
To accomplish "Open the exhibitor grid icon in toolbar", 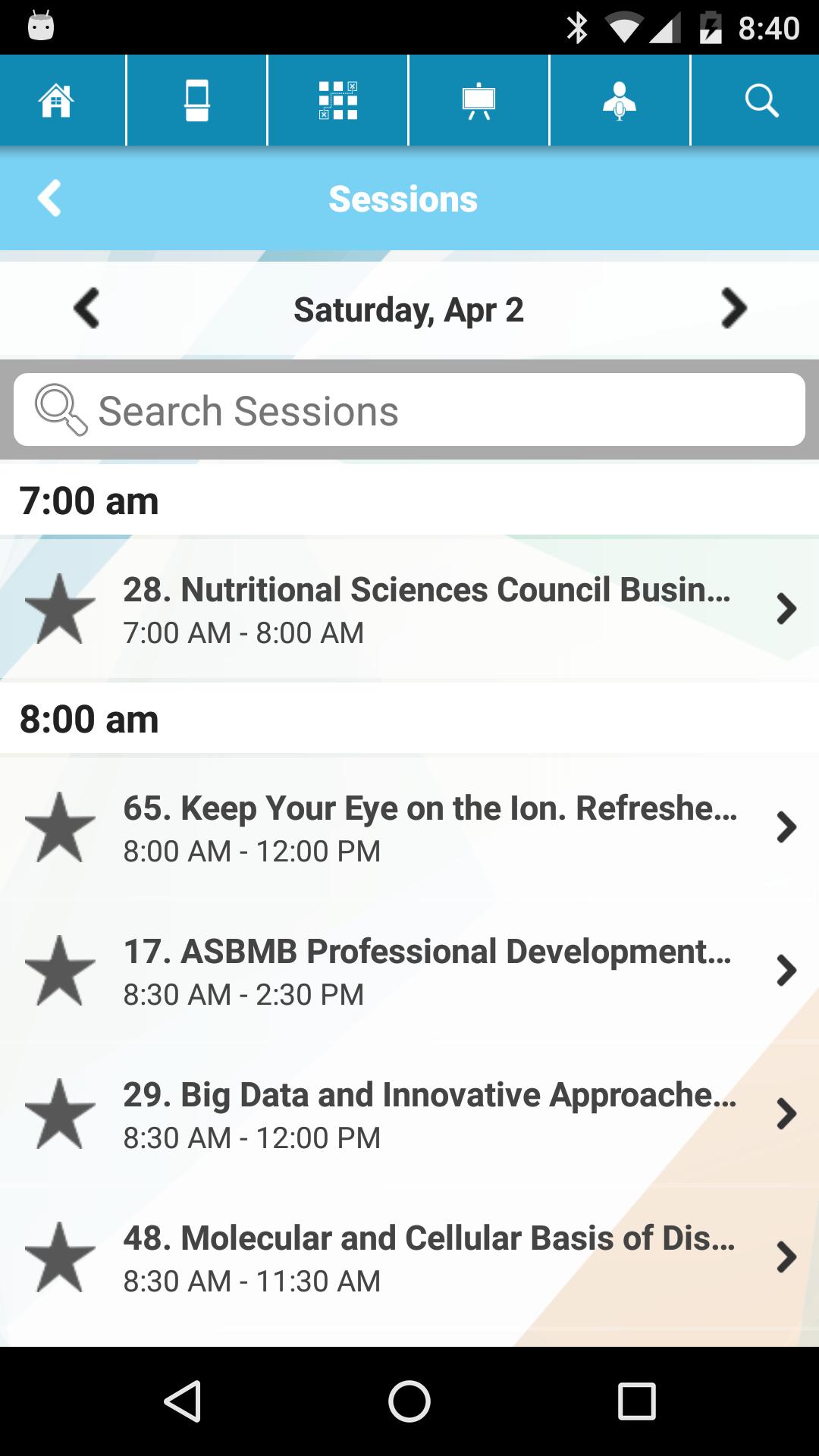I will point(338,100).
